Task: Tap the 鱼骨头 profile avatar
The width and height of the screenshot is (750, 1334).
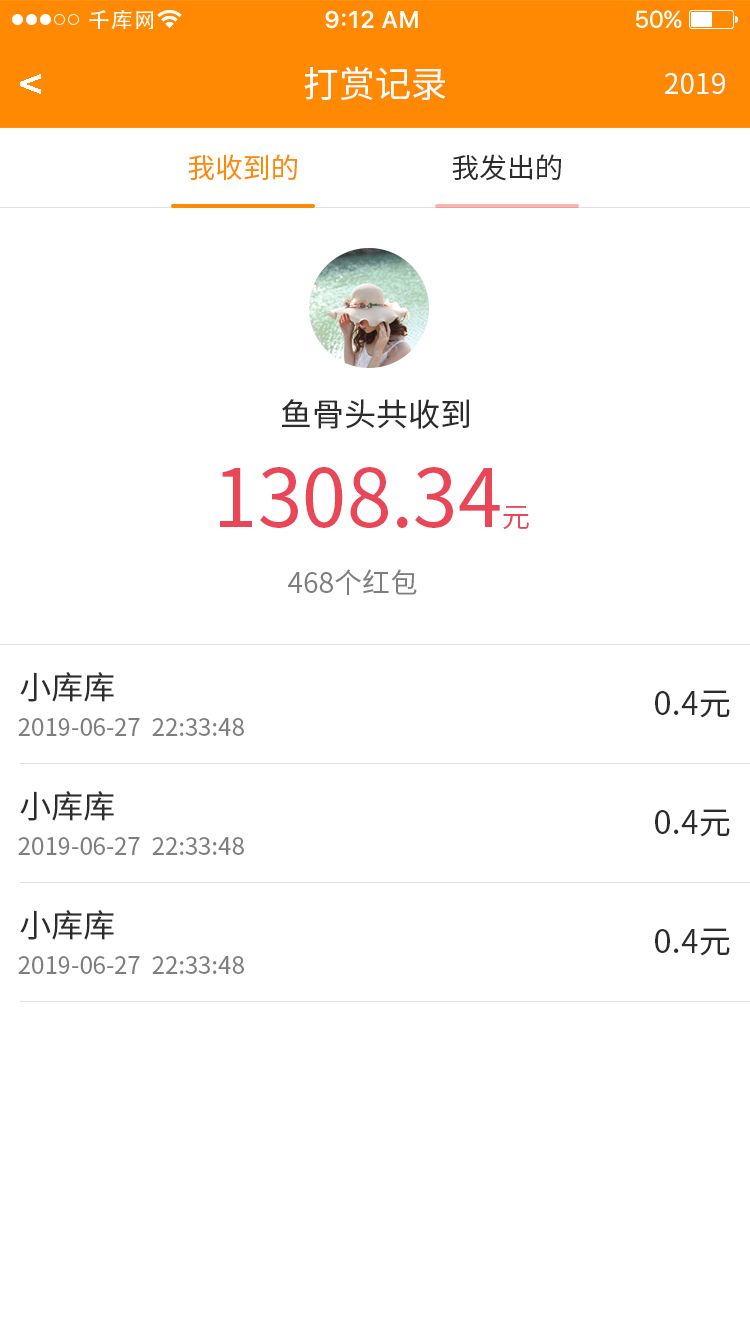Action: pos(369,308)
